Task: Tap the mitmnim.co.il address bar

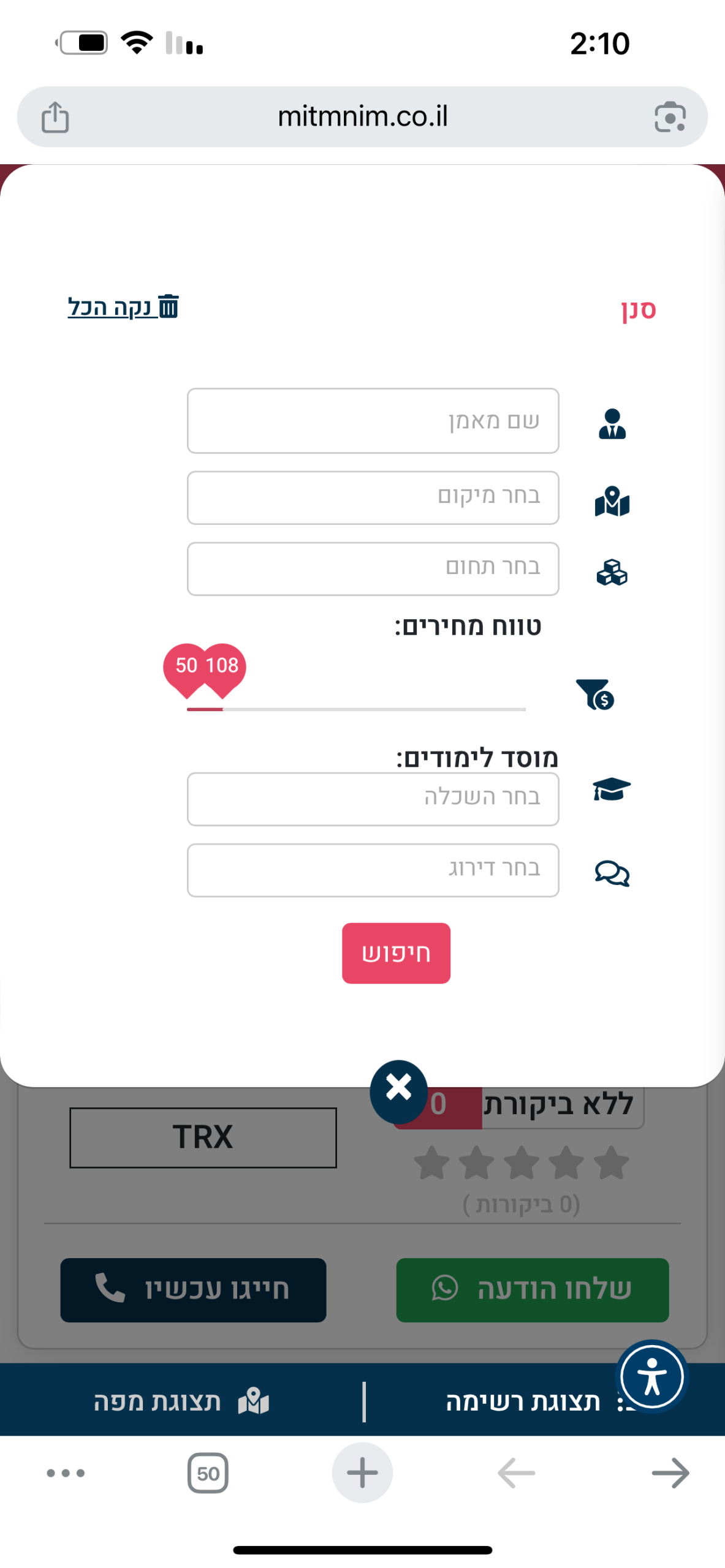Action: [x=363, y=116]
